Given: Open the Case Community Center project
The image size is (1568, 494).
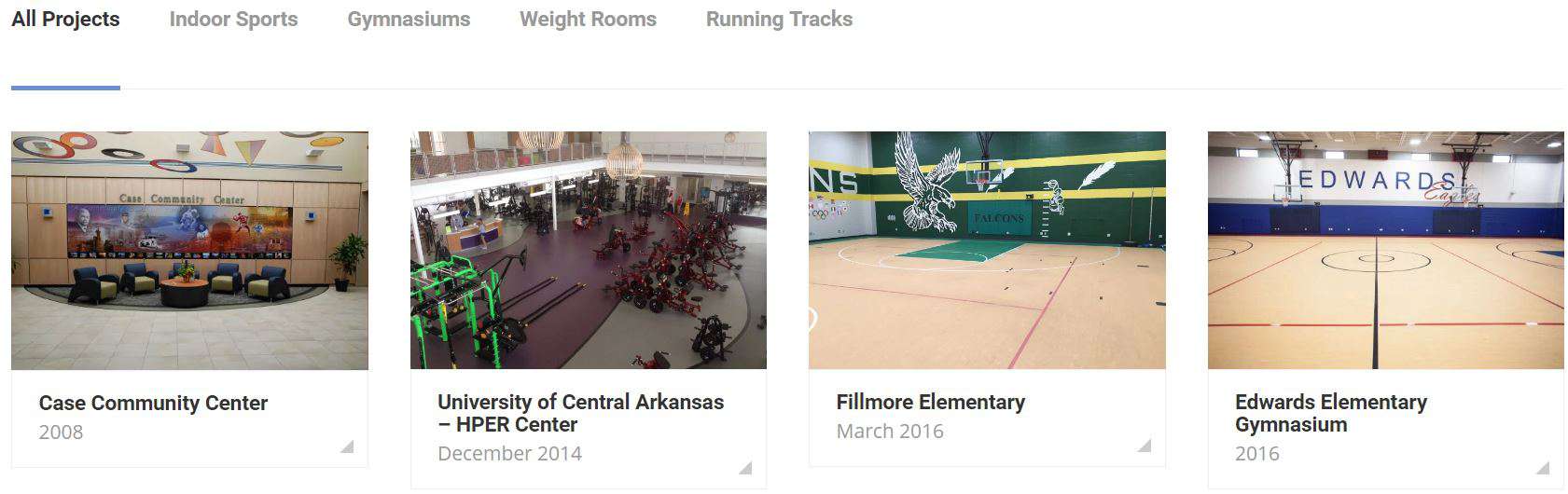Looking at the screenshot, I should (x=153, y=404).
